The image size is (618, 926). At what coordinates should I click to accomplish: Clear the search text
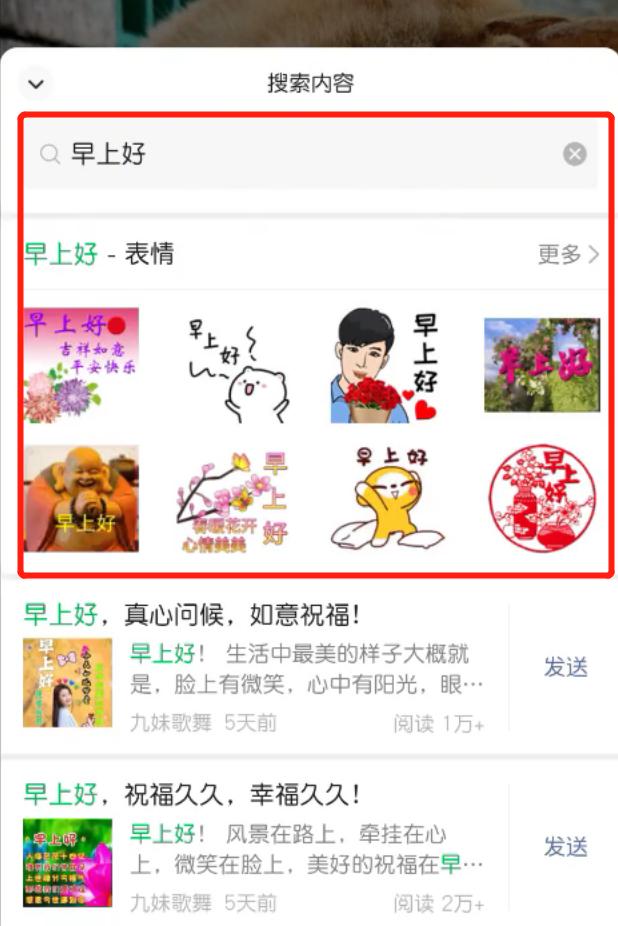point(574,154)
